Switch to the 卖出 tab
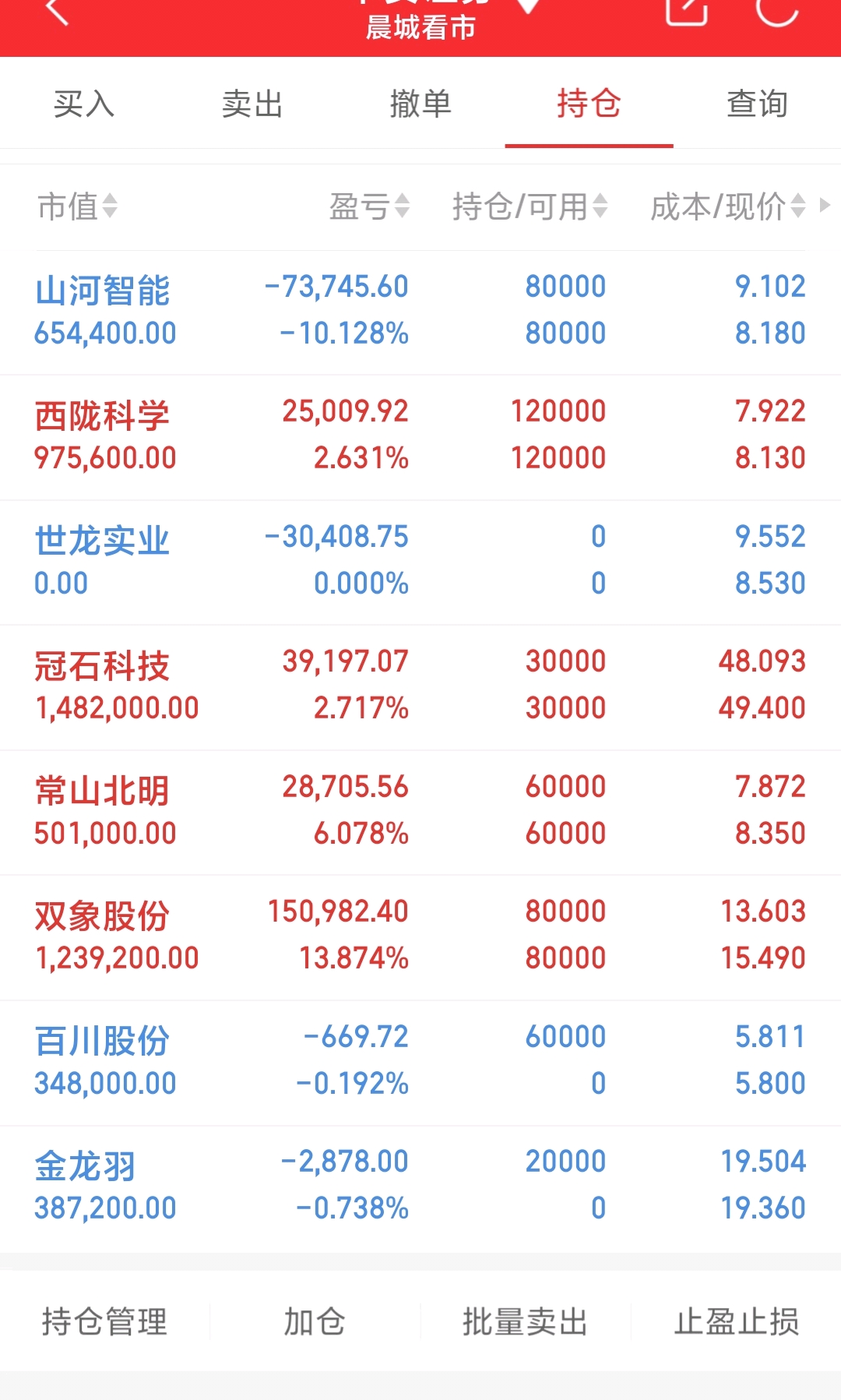 point(251,104)
